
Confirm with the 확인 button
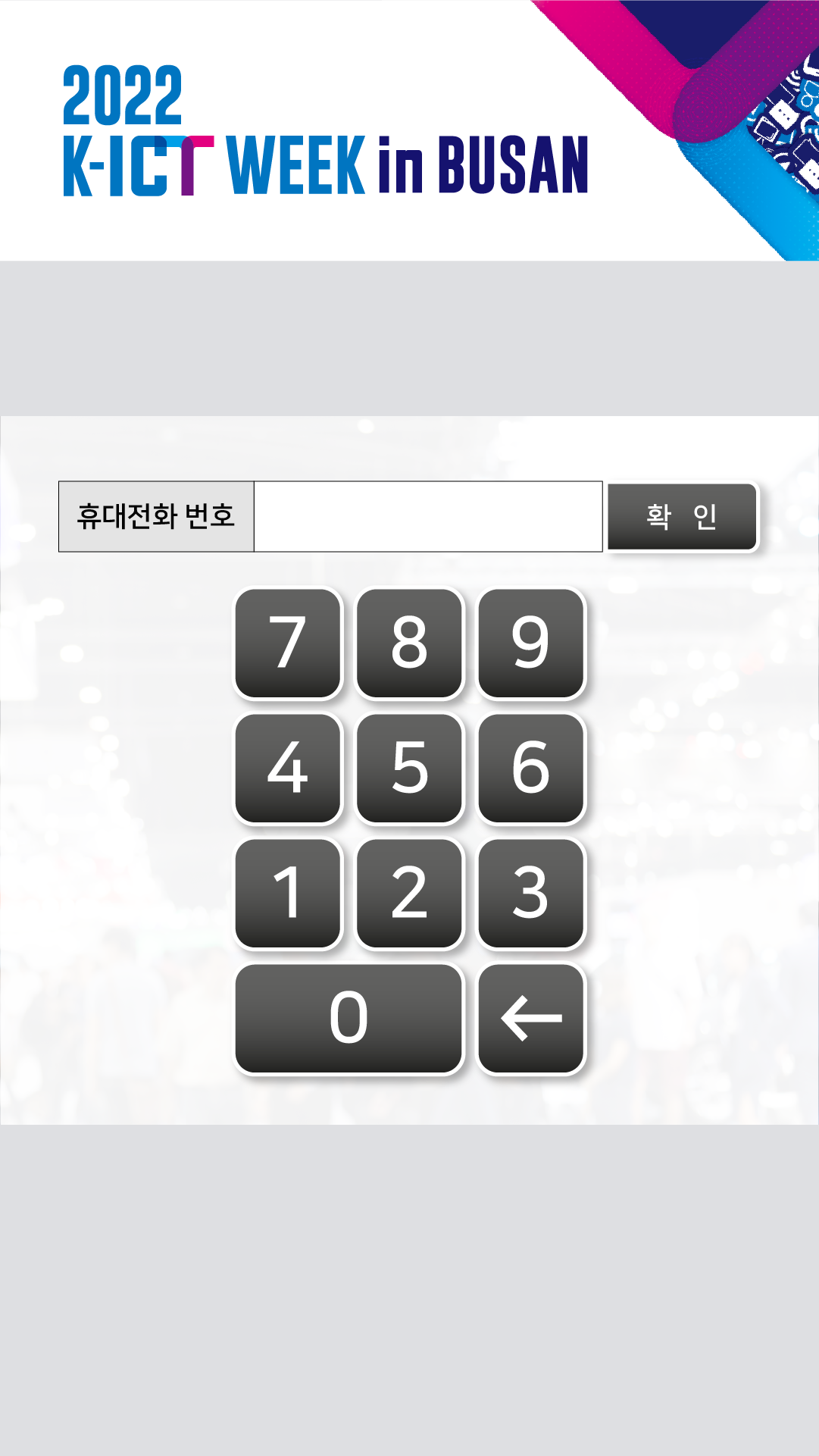(x=682, y=516)
